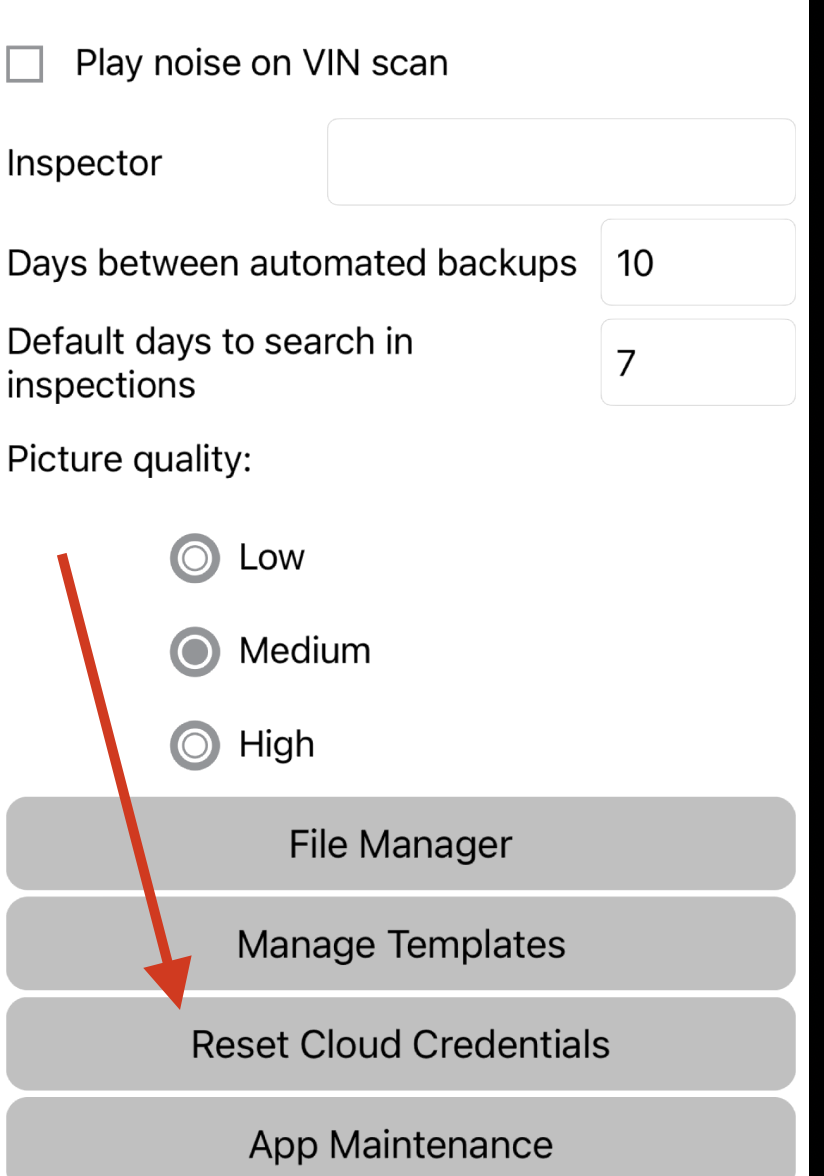Screen dimensions: 824x1176
Task: Select Low picture quality
Action: (x=194, y=559)
